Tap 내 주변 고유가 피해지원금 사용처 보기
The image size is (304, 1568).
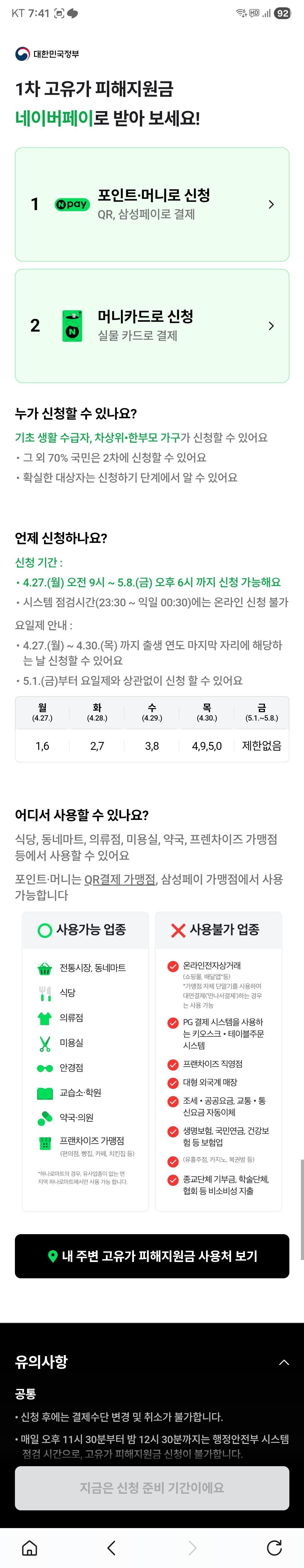(x=152, y=1256)
